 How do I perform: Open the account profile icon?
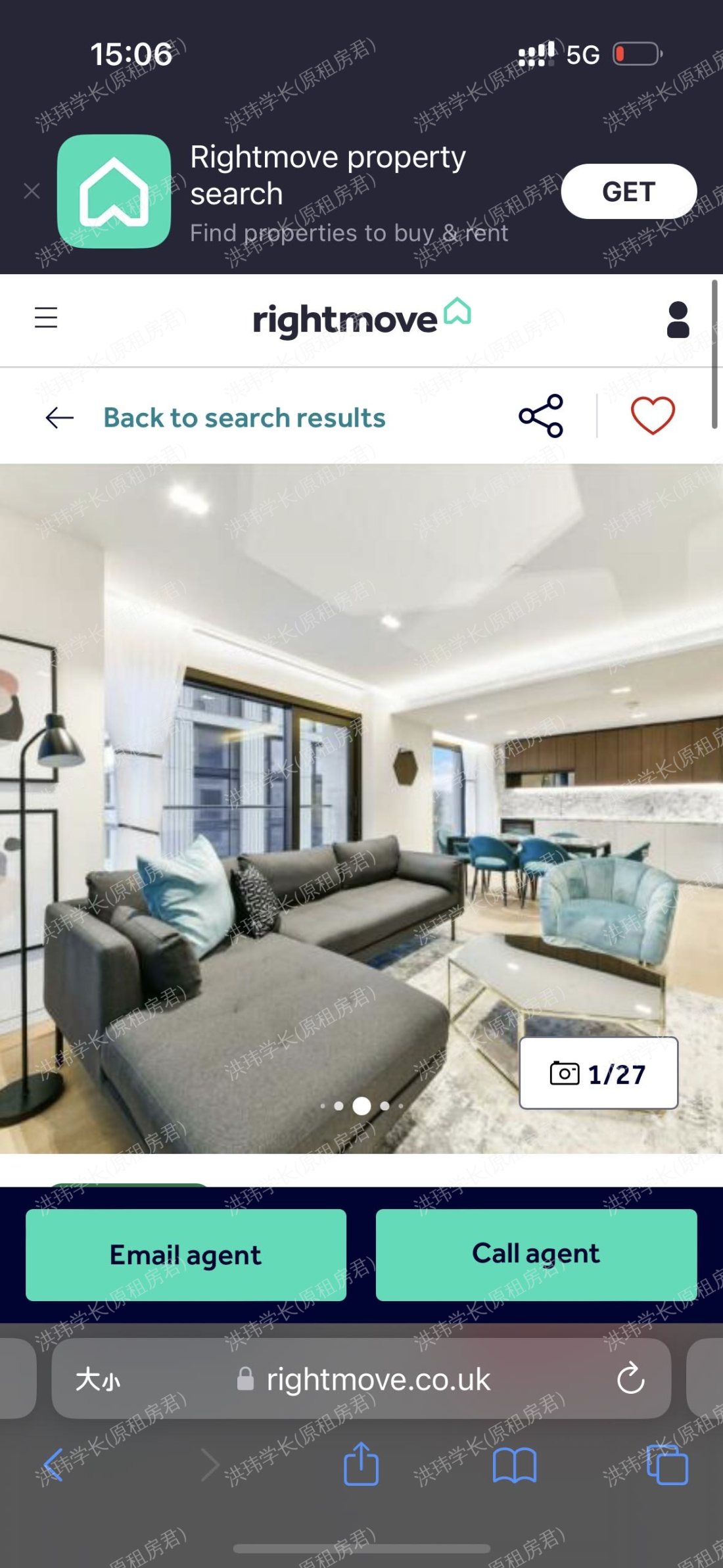click(678, 320)
